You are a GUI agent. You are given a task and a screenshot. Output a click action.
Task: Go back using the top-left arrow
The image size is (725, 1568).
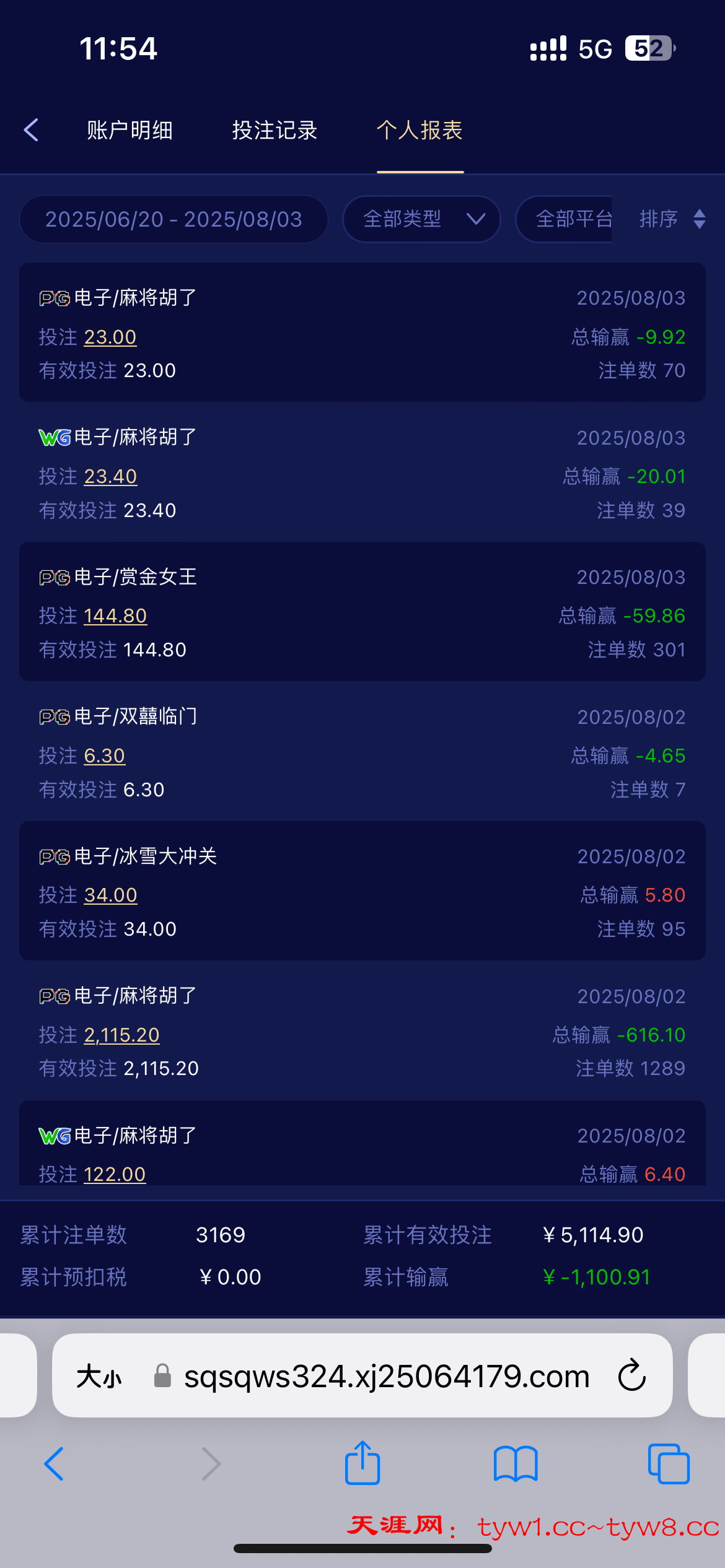pos(31,130)
